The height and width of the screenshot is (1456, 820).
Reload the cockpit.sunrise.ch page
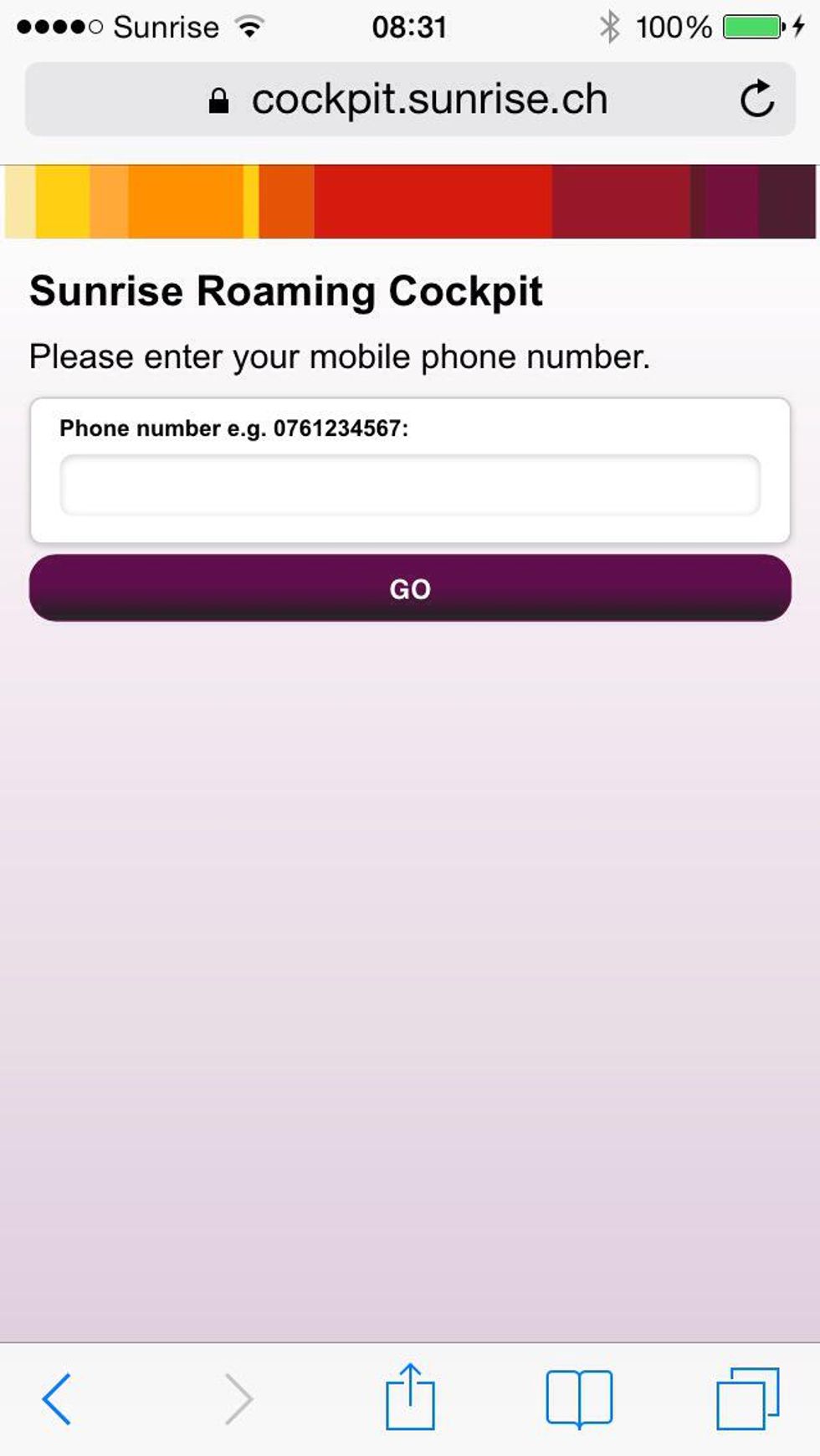[756, 100]
